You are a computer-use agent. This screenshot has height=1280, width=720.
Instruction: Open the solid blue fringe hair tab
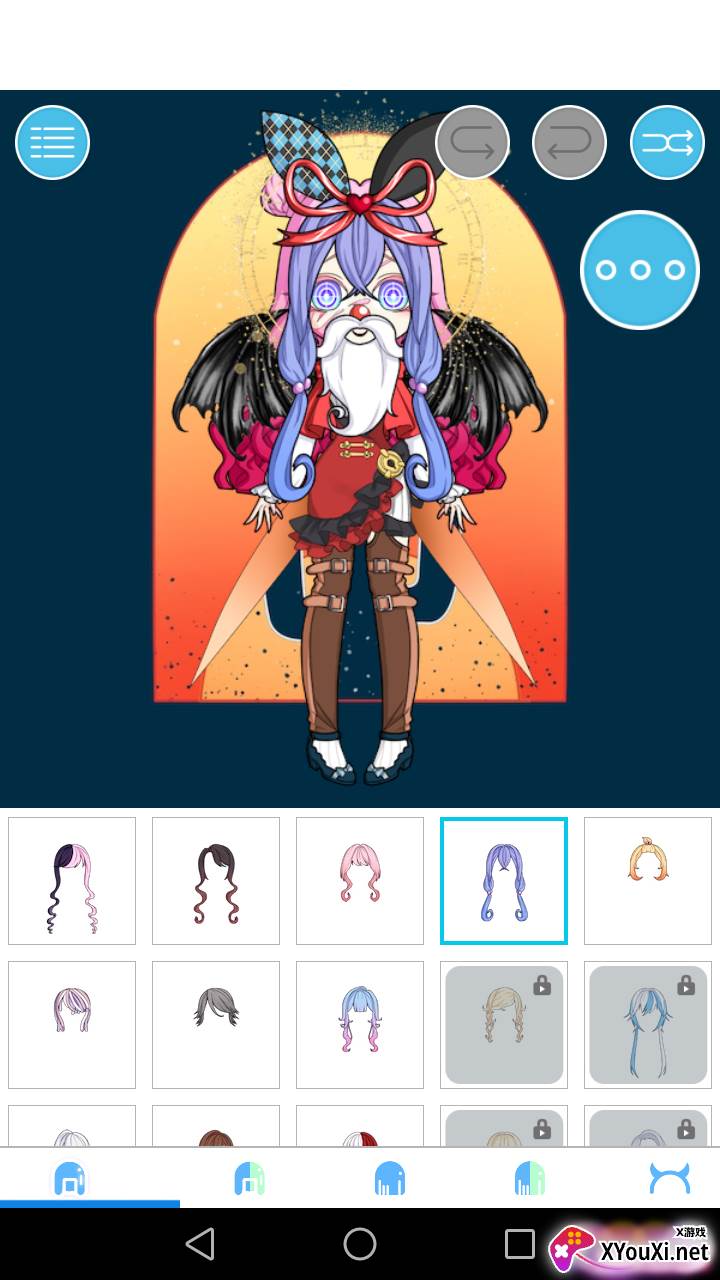point(389,1178)
